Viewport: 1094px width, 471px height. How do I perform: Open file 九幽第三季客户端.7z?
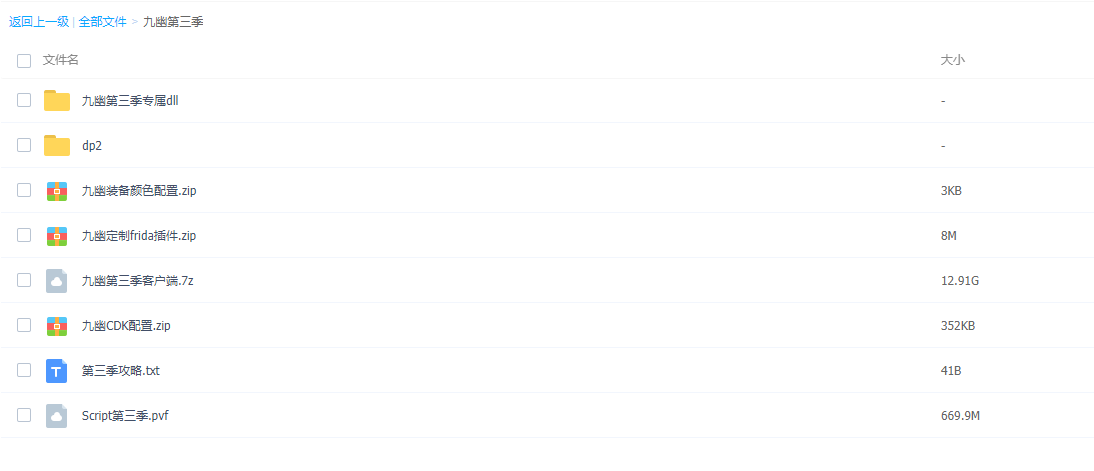137,280
